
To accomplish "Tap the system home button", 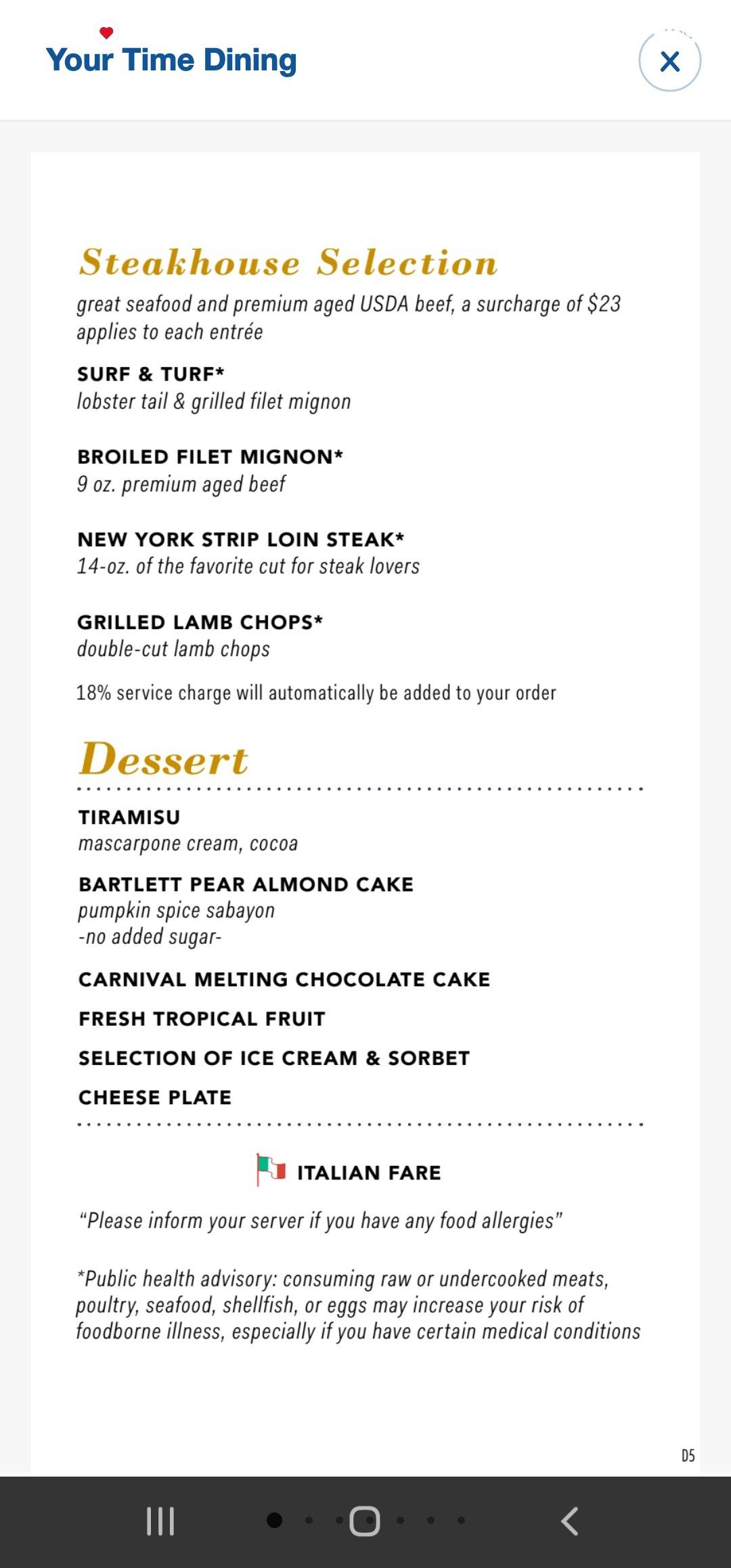I will pos(365,1521).
